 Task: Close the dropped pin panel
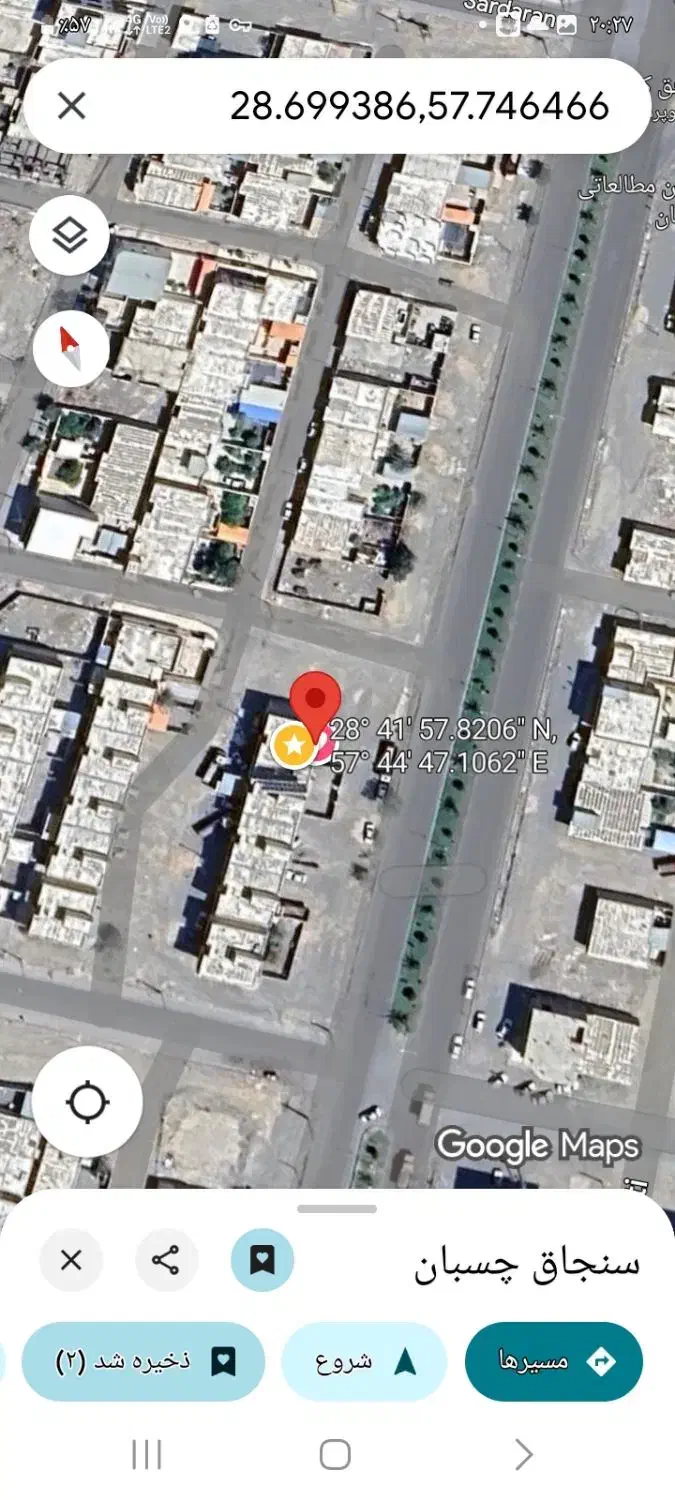pyautogui.click(x=71, y=1260)
